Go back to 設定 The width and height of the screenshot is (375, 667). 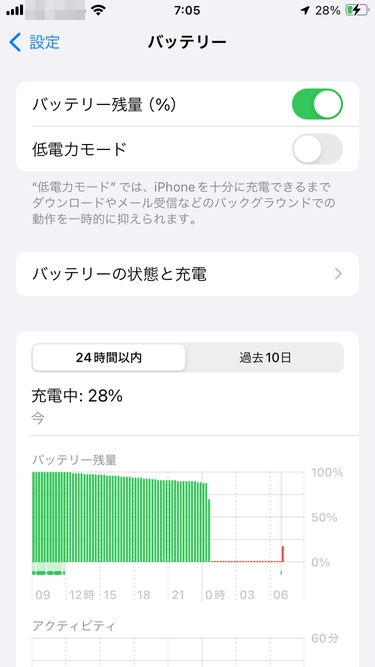click(x=34, y=42)
